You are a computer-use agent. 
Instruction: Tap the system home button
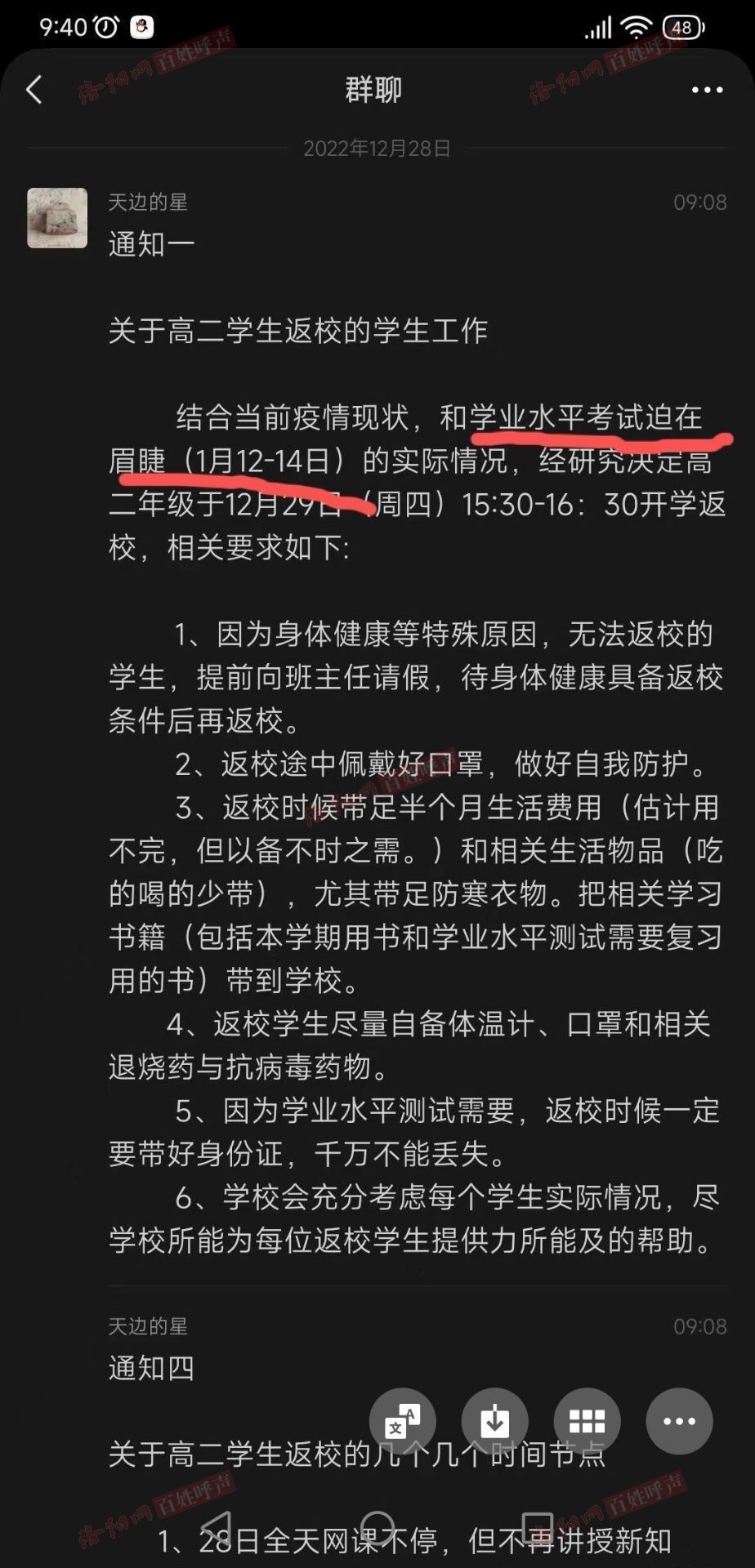pyautogui.click(x=377, y=1526)
